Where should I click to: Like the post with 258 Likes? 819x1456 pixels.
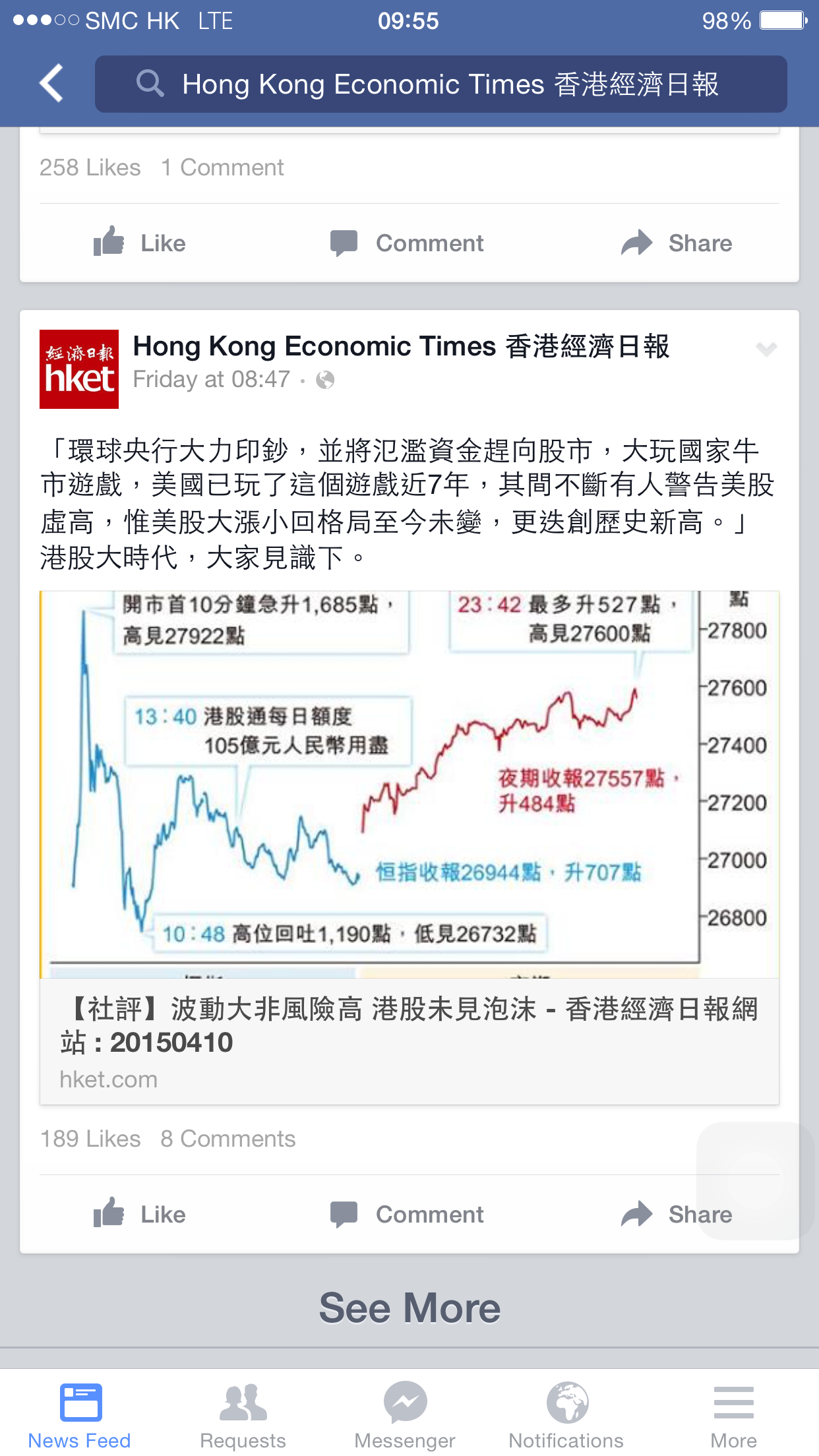pyautogui.click(x=140, y=243)
